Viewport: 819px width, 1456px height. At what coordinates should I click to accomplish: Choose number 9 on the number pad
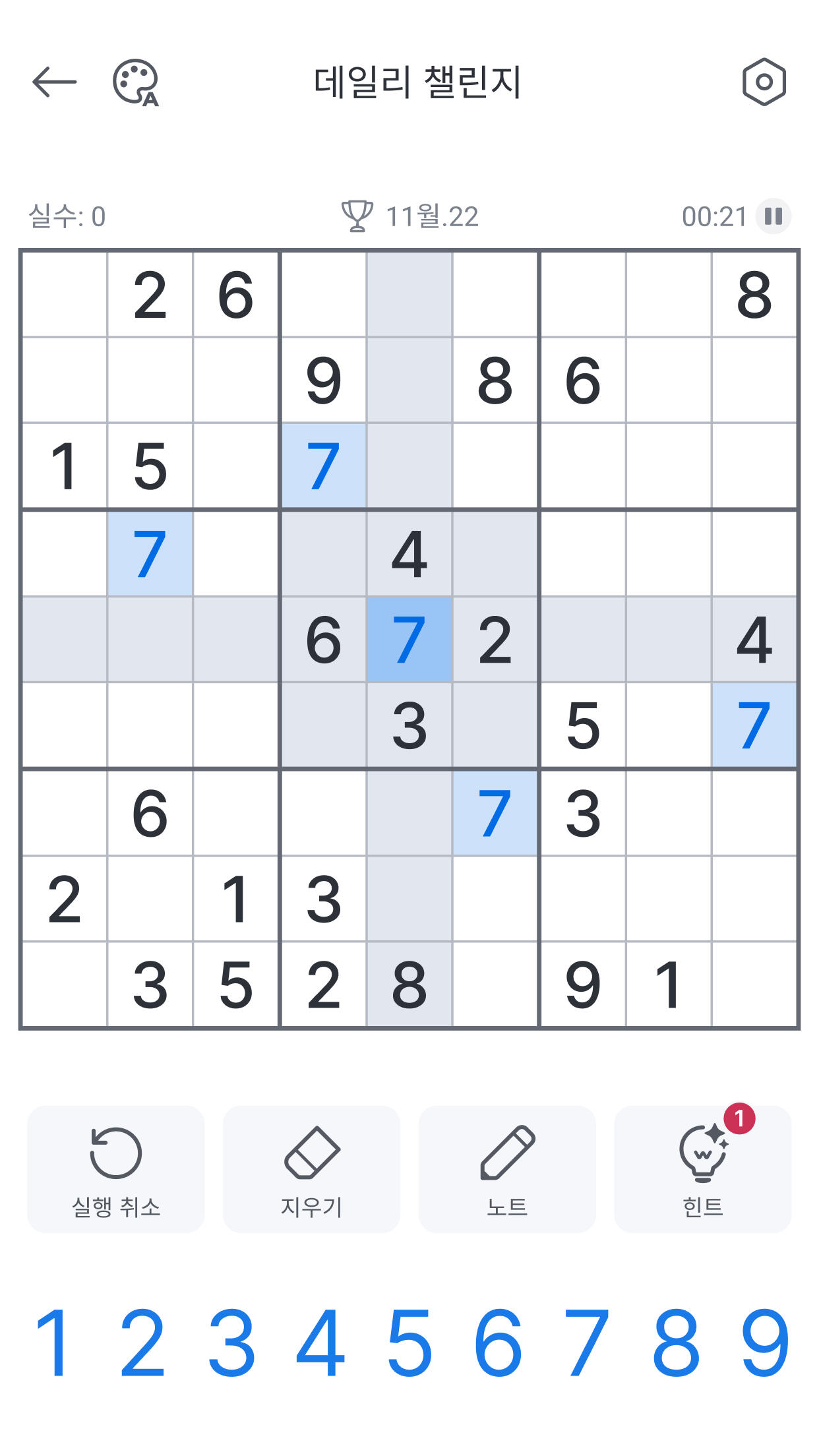766,1343
